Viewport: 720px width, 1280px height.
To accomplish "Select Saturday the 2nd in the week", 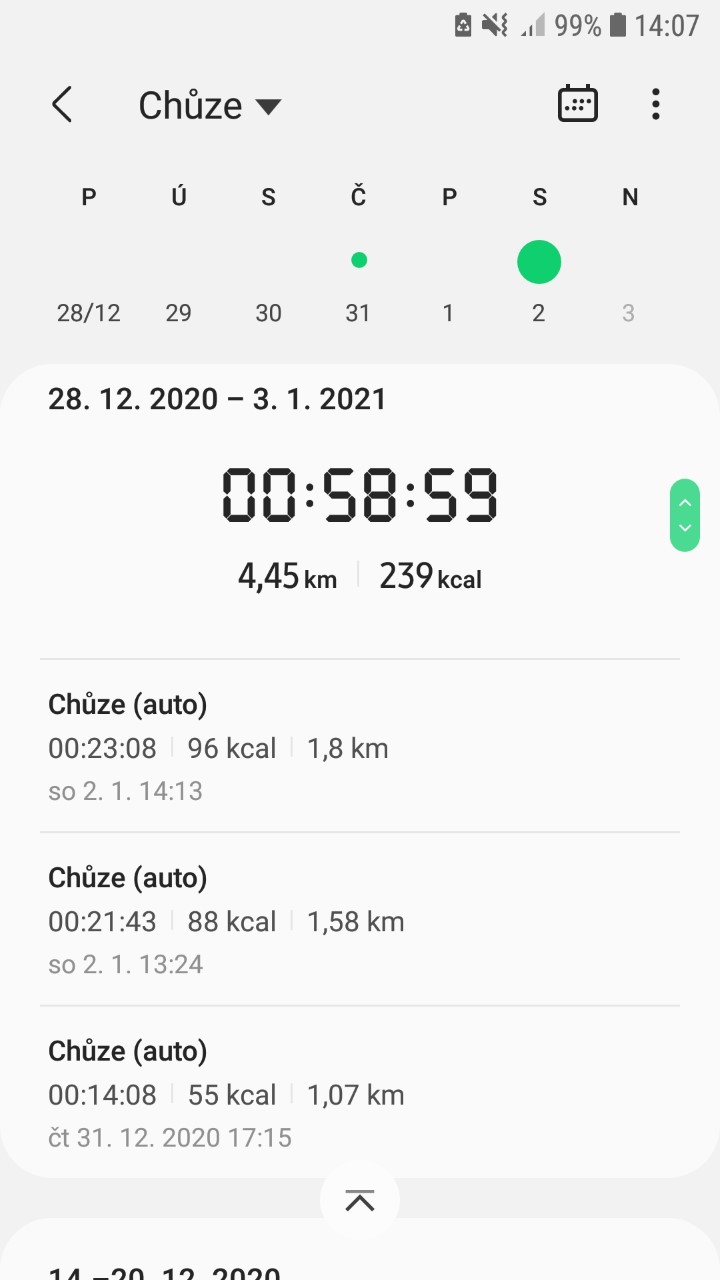I will (538, 285).
